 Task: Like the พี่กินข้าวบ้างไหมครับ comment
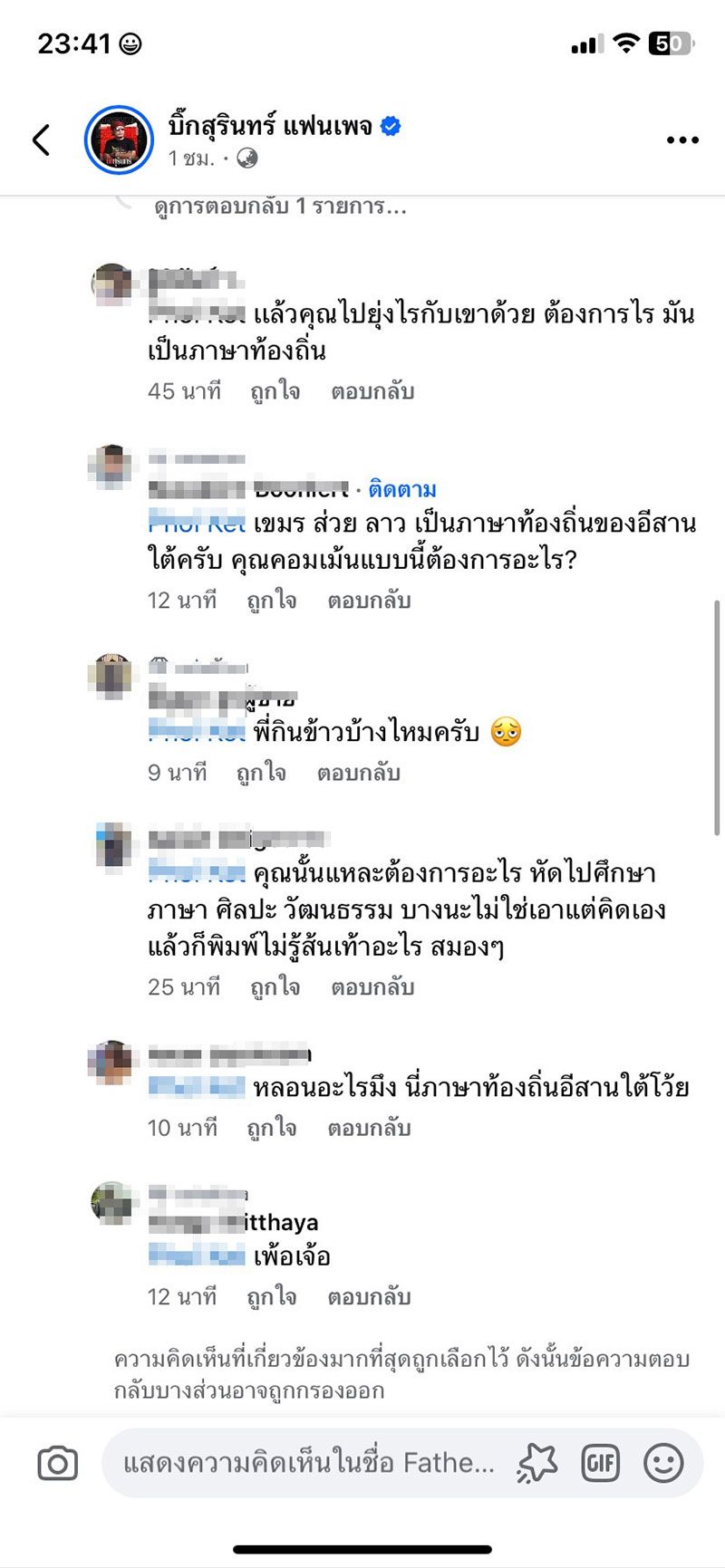261,773
